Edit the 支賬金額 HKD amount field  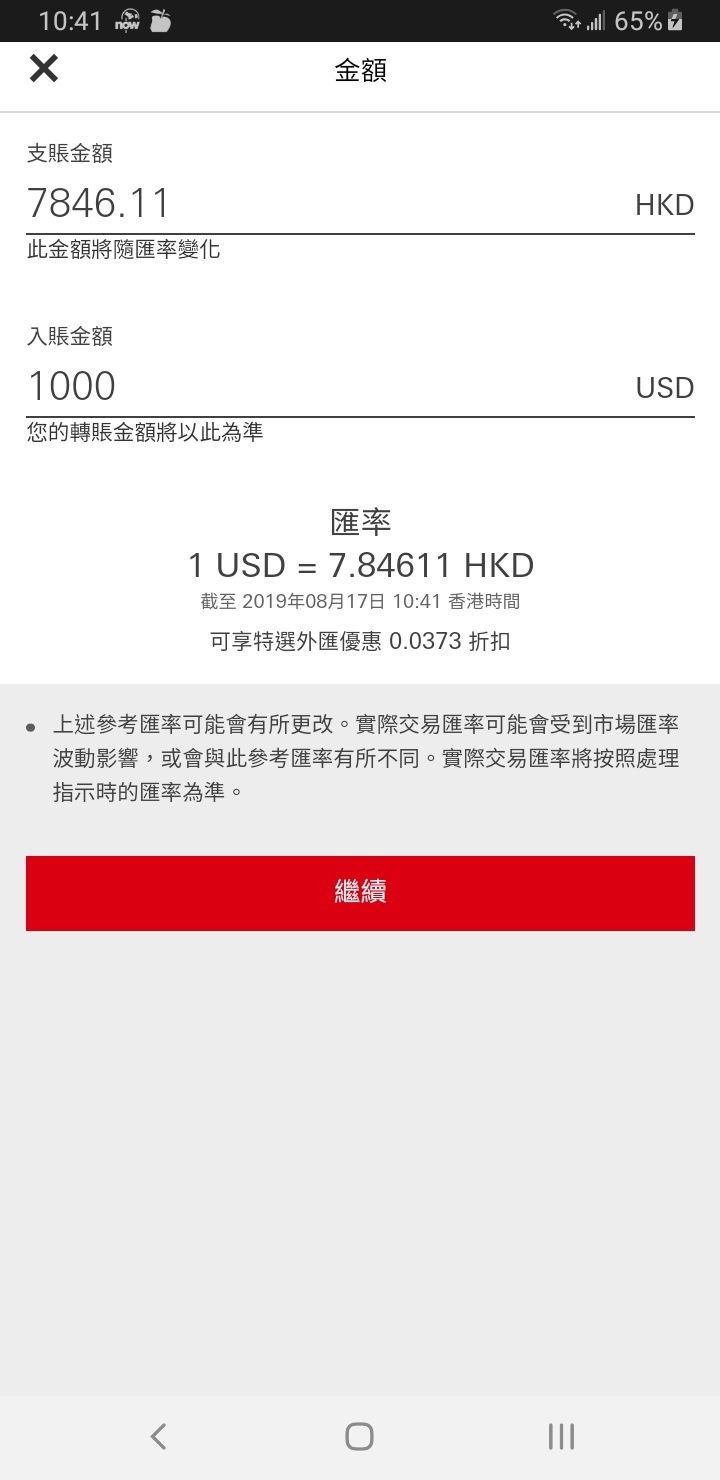coord(360,204)
